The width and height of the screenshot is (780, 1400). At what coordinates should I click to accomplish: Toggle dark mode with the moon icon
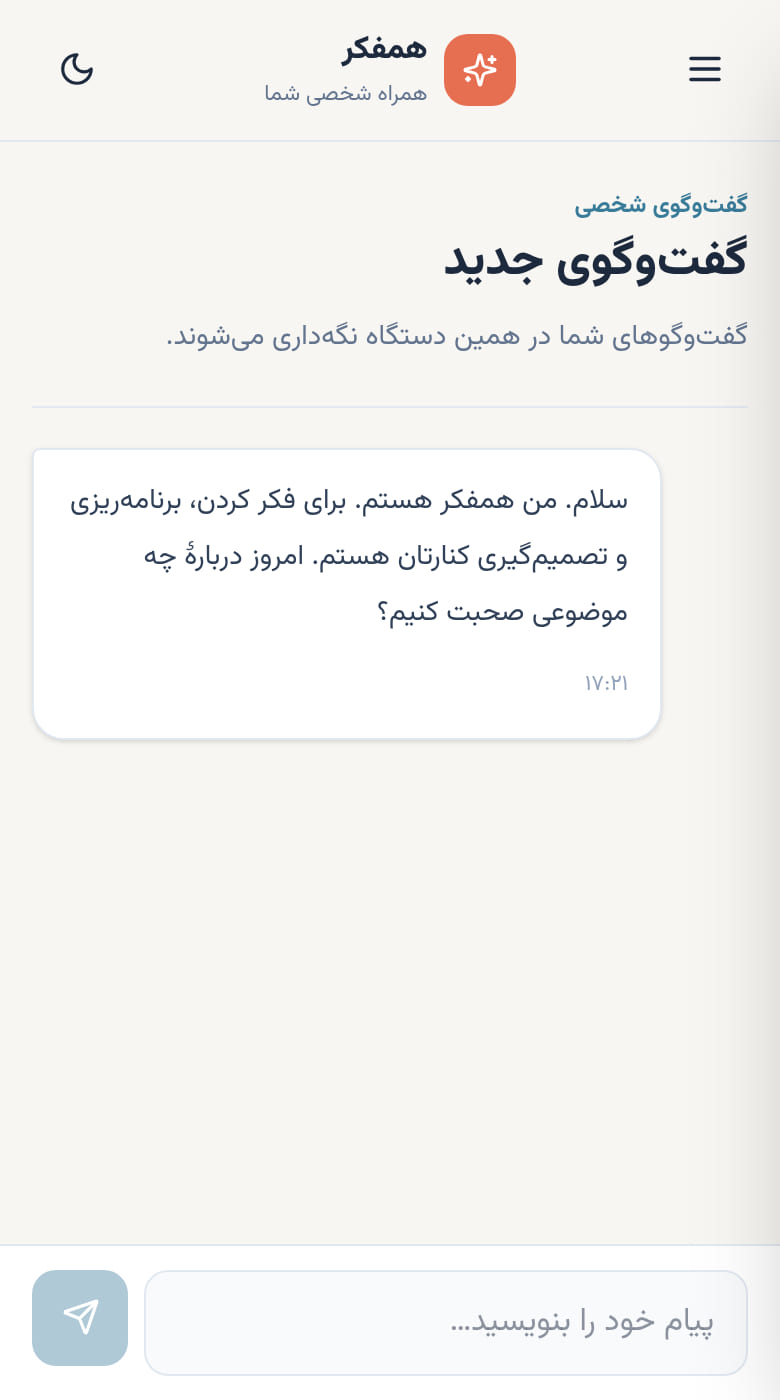click(x=77, y=69)
